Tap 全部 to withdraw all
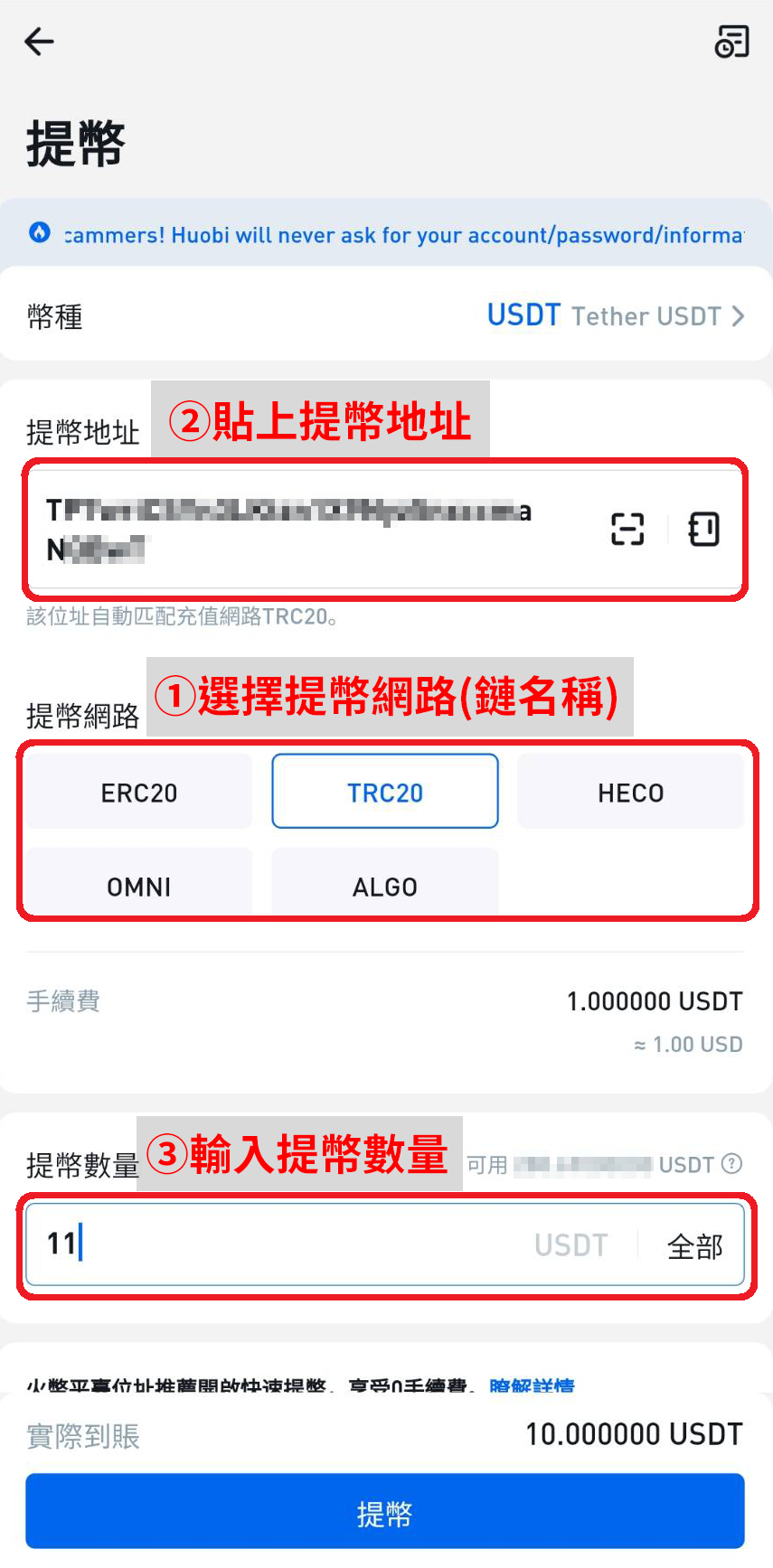Image resolution: width=773 pixels, height=1568 pixels. (695, 1246)
